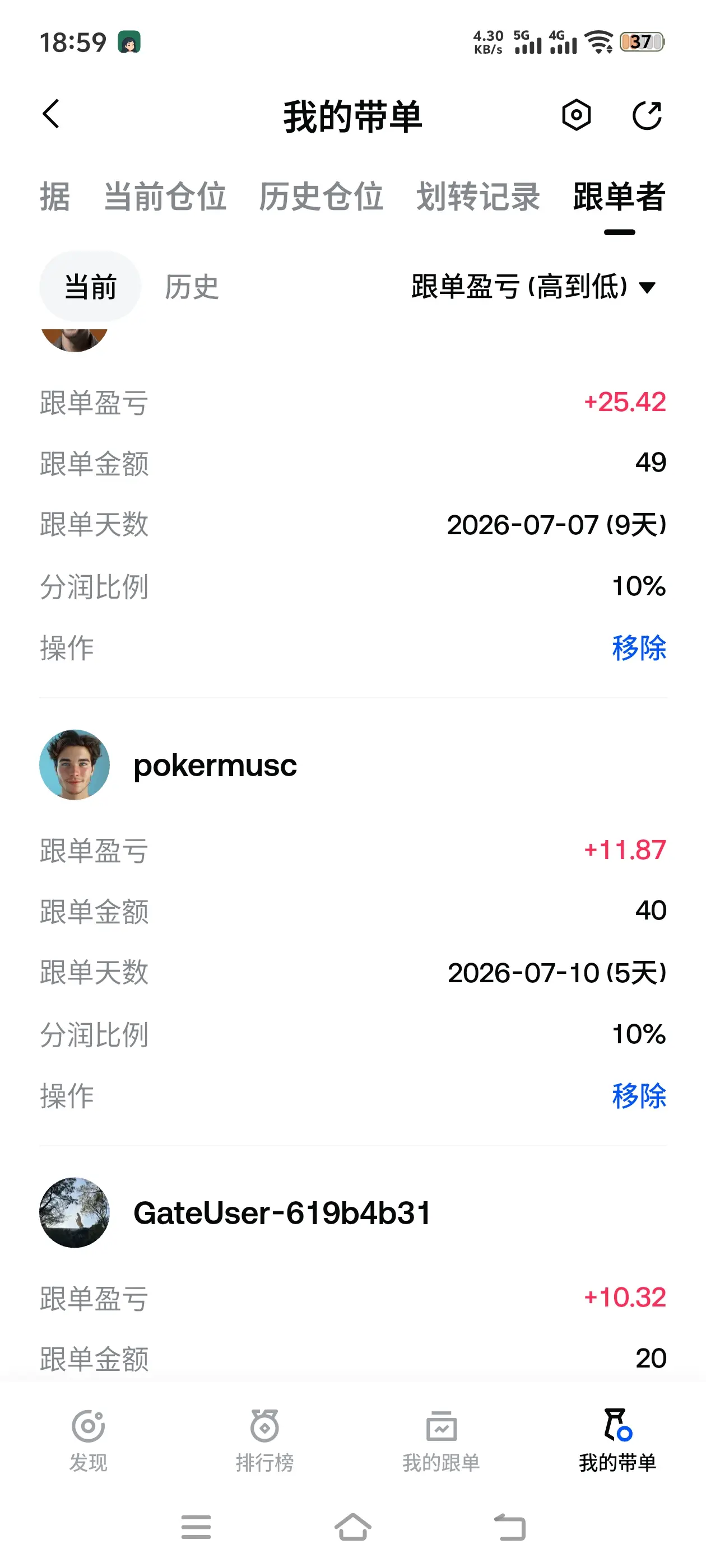Open GateUser-619b4b31's avatar

tap(75, 1212)
